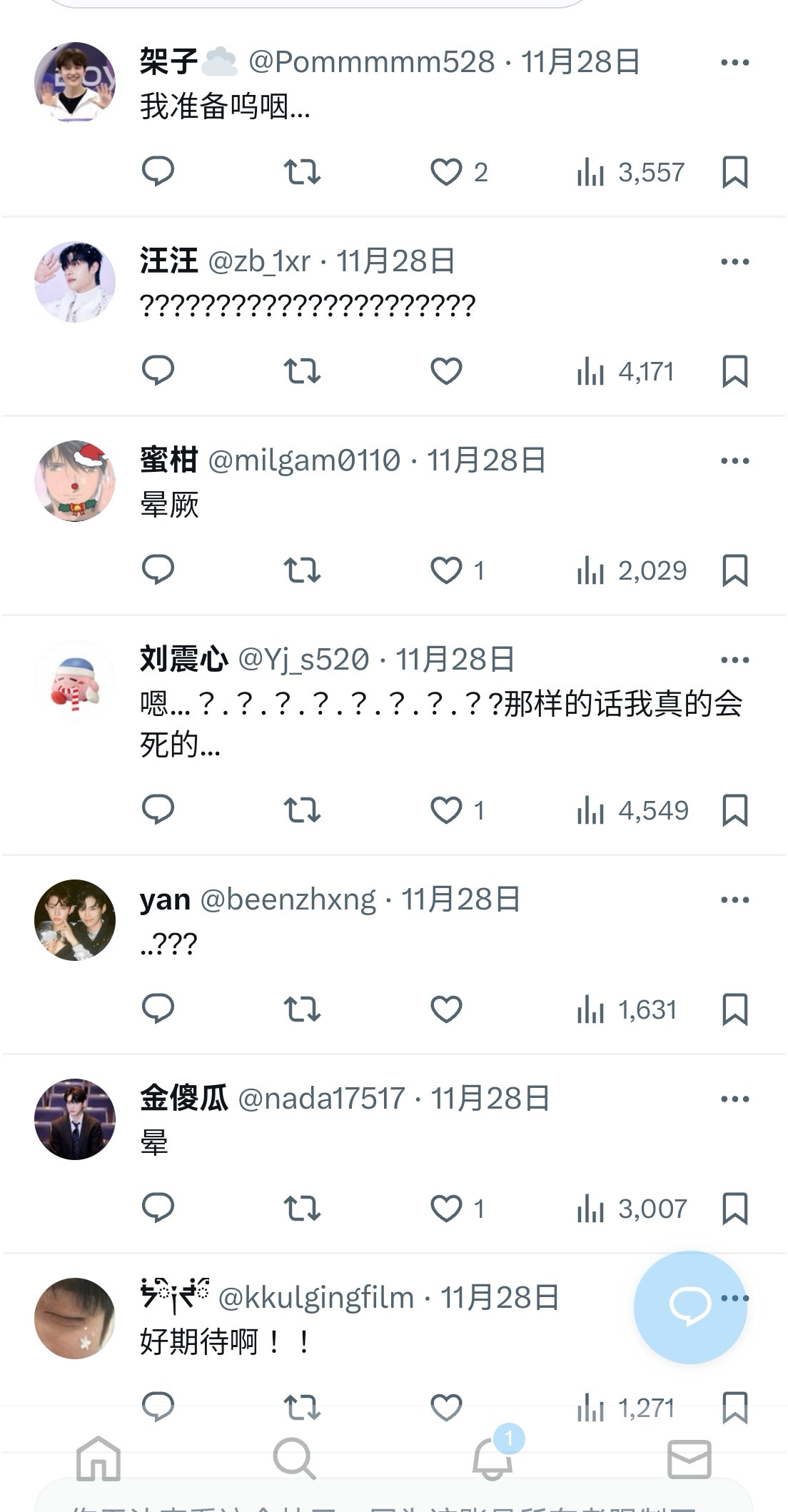View the 3,557 views stats on 架子's reply
This screenshot has width=788, height=1512.
(x=631, y=172)
